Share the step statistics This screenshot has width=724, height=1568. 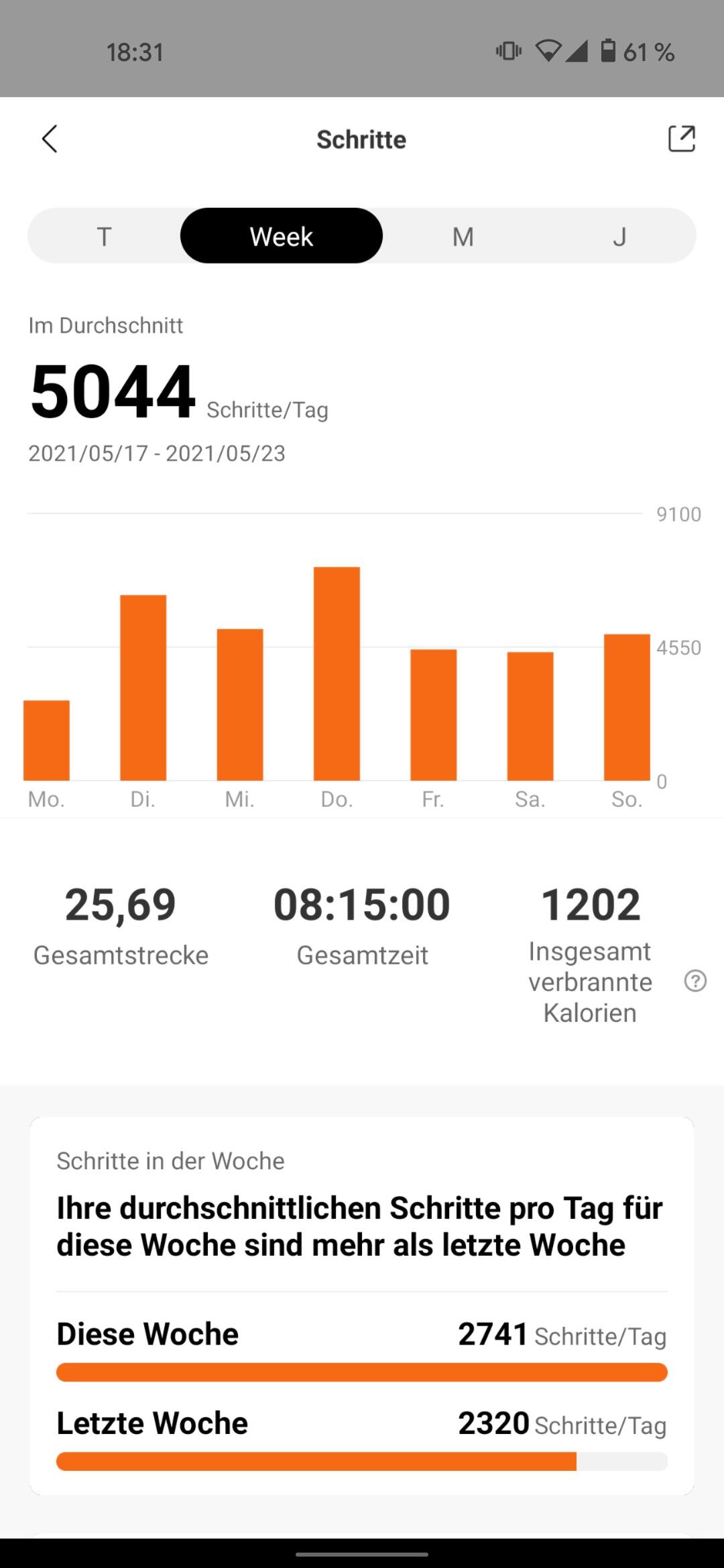681,139
